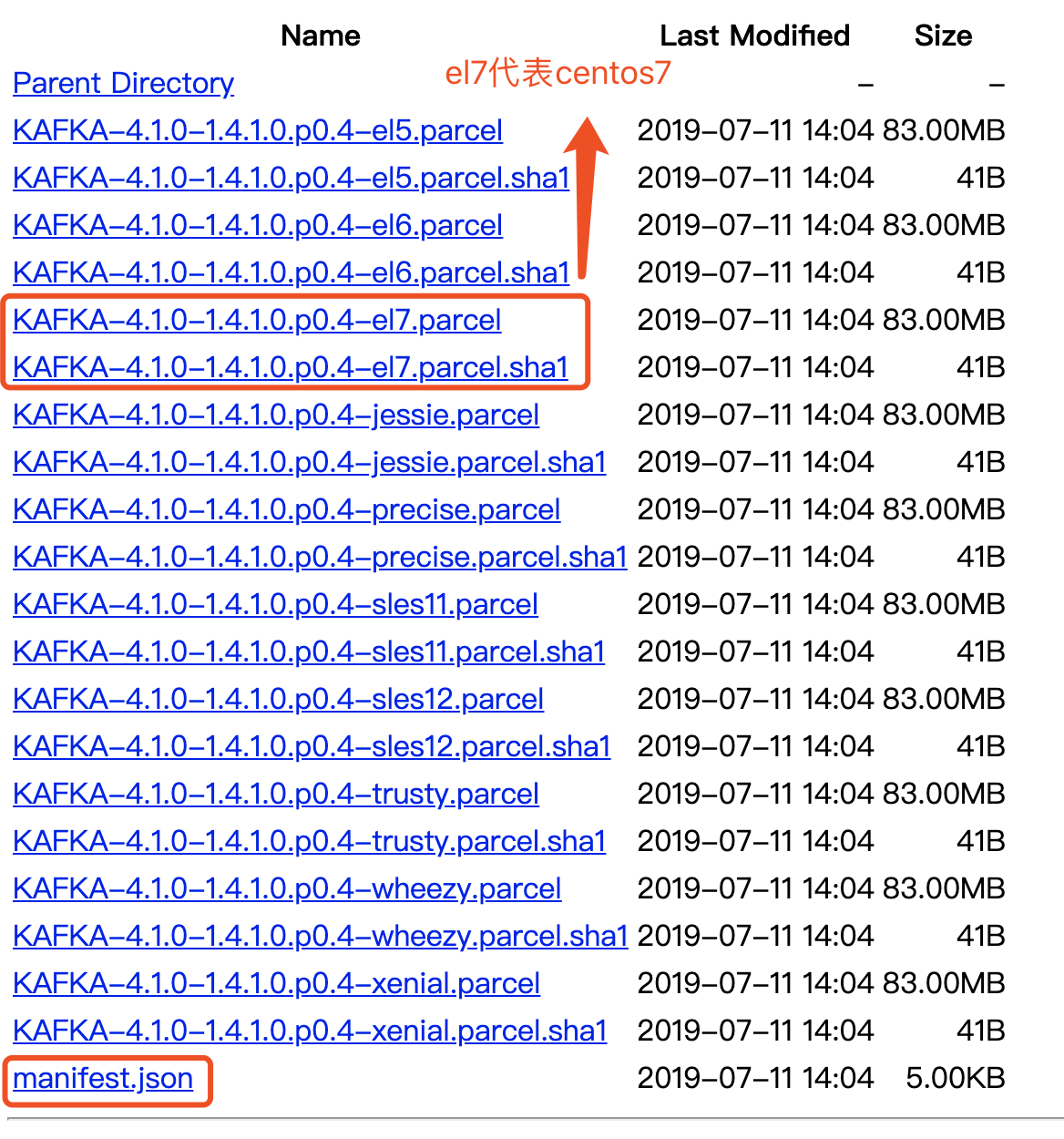Open the el7.parcel.sha1 checksum file

290,367
